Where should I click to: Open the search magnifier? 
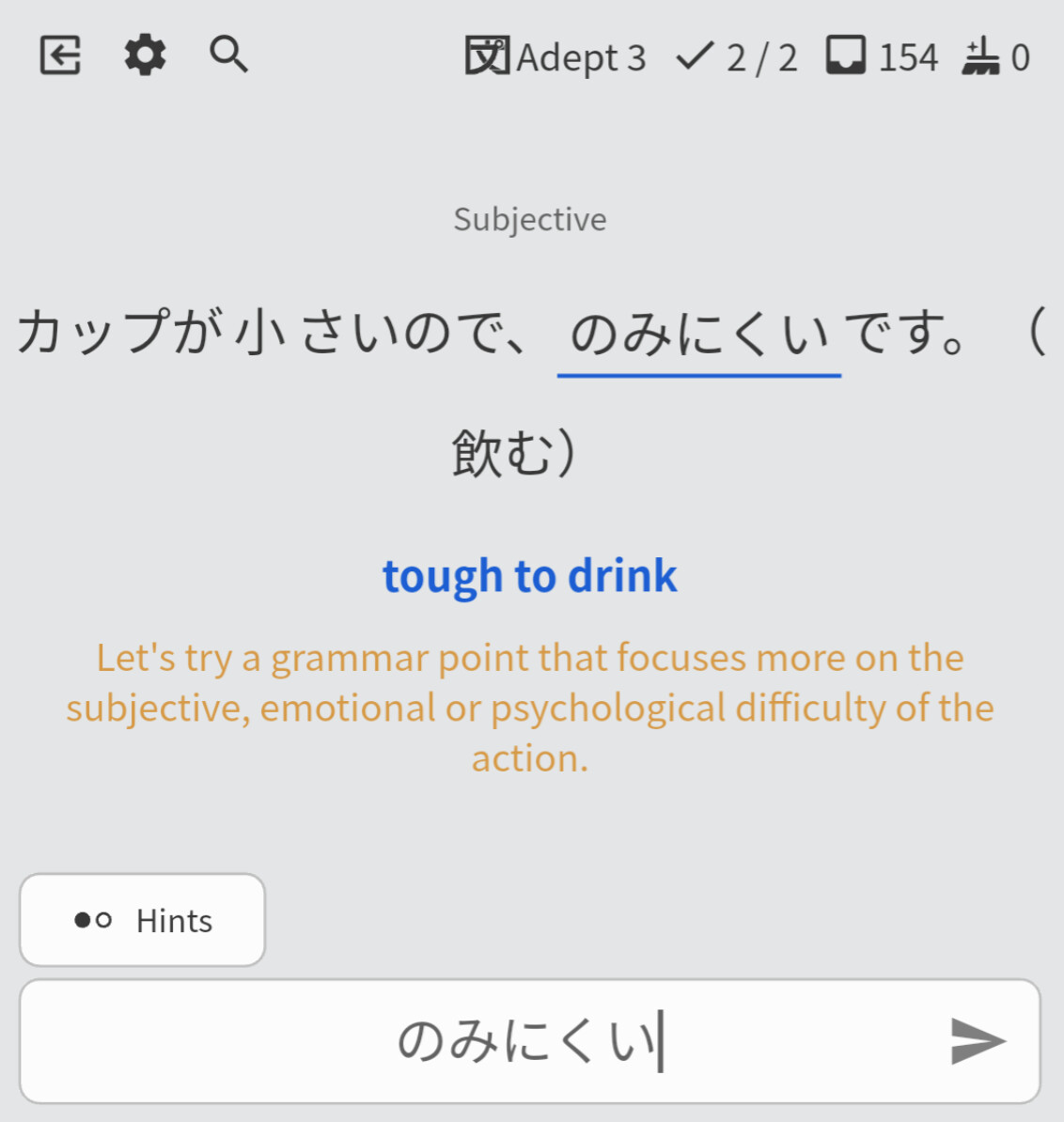(x=228, y=55)
